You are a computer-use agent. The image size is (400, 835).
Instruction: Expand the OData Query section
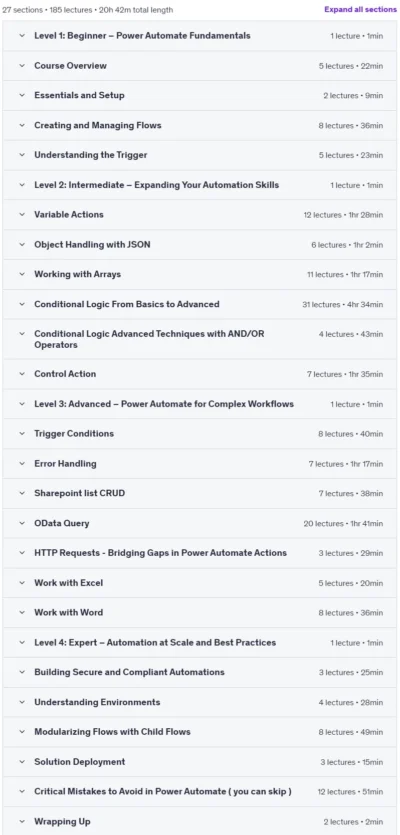[x=200, y=523]
